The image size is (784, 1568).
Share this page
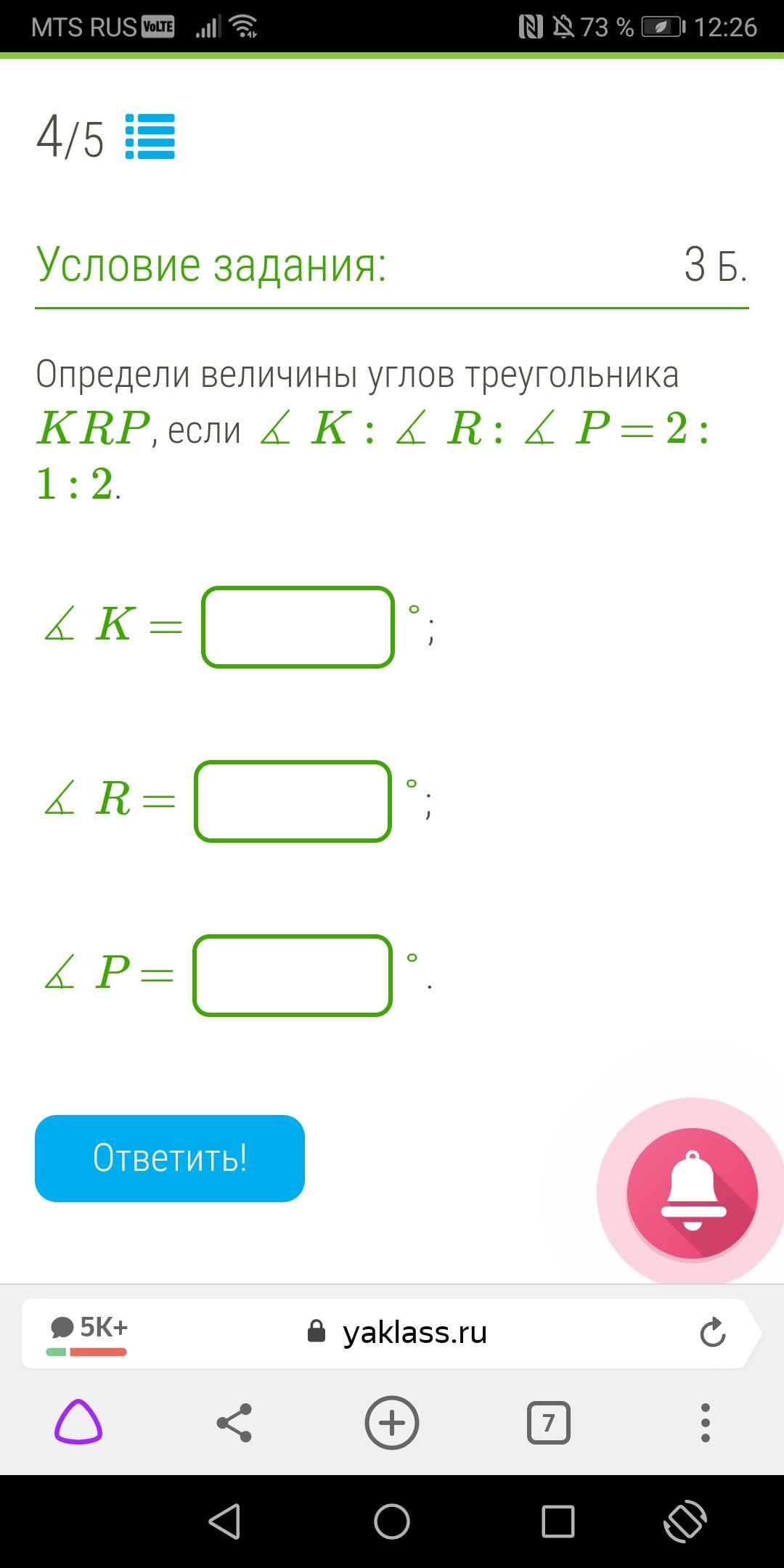click(x=234, y=1422)
